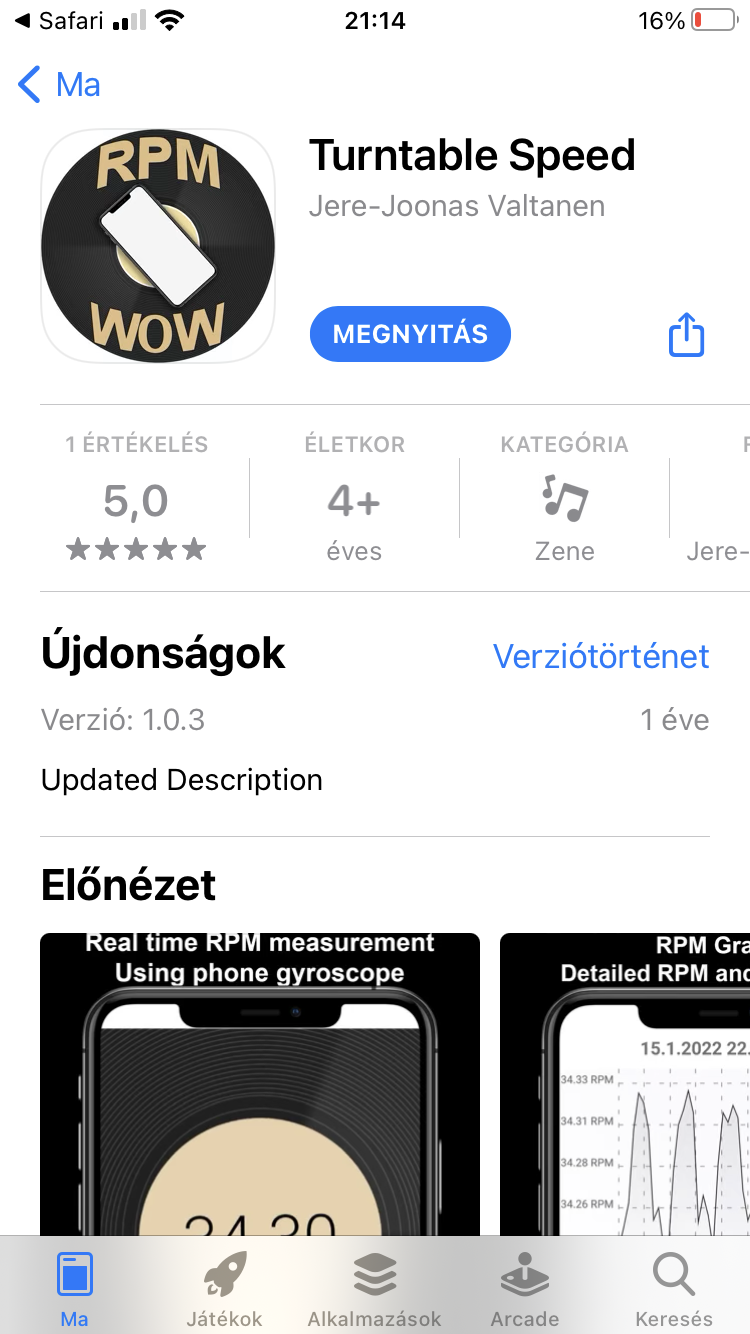Switch to the Arcade tab

524,1290
